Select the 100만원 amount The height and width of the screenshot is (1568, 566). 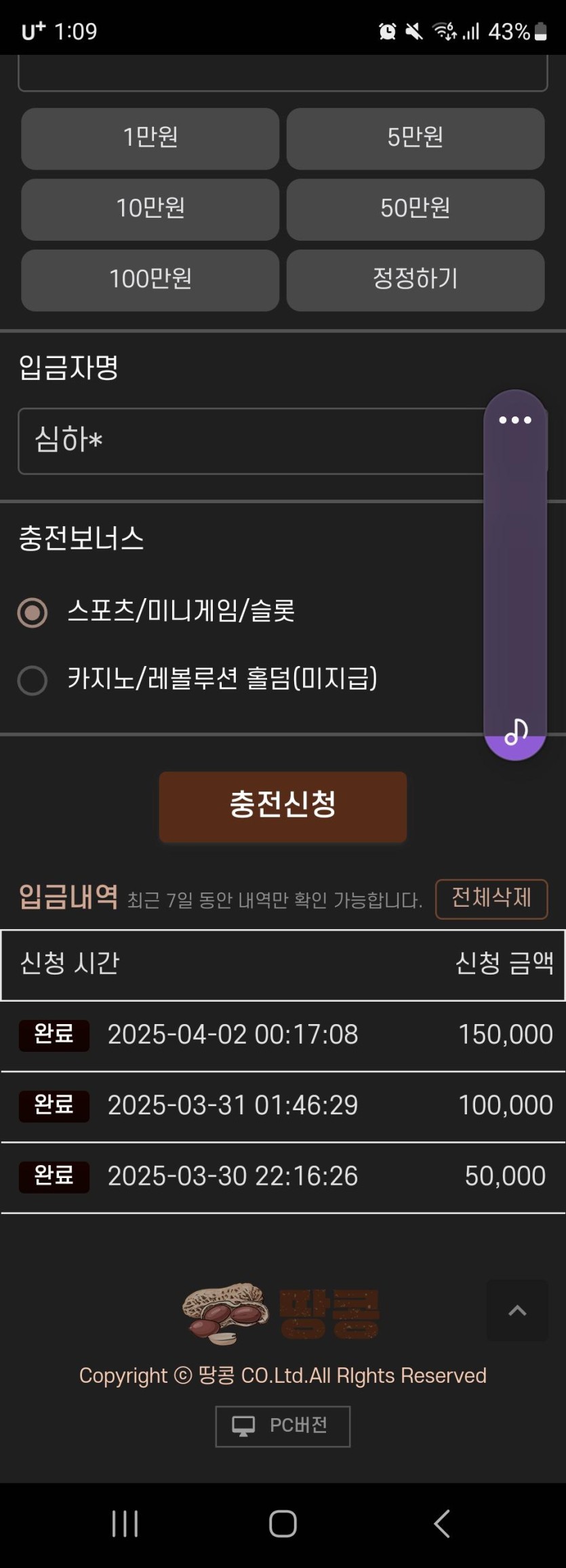(150, 279)
